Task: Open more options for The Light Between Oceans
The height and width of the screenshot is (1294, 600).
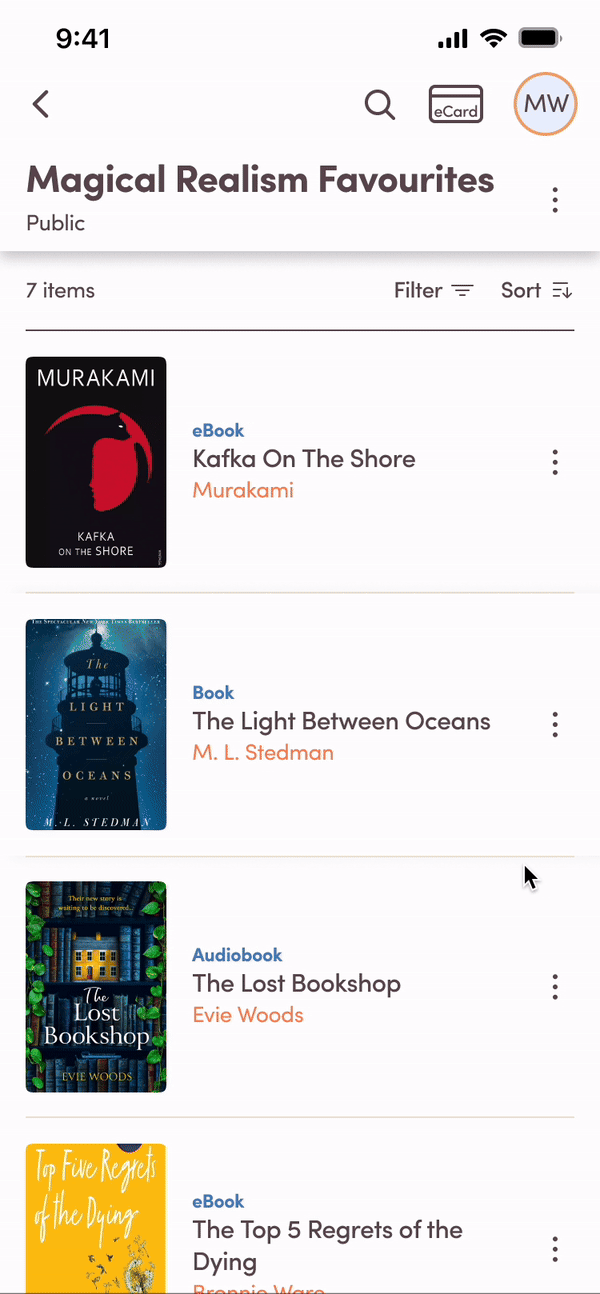Action: 555,724
